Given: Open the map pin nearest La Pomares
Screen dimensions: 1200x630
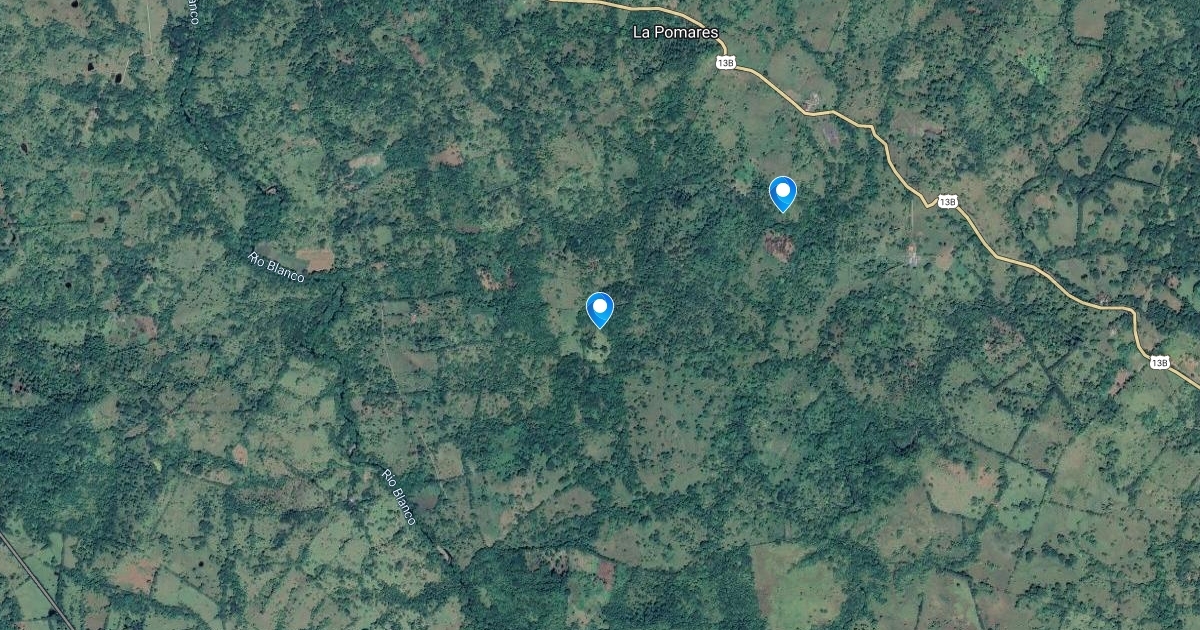Looking at the screenshot, I should click(782, 192).
